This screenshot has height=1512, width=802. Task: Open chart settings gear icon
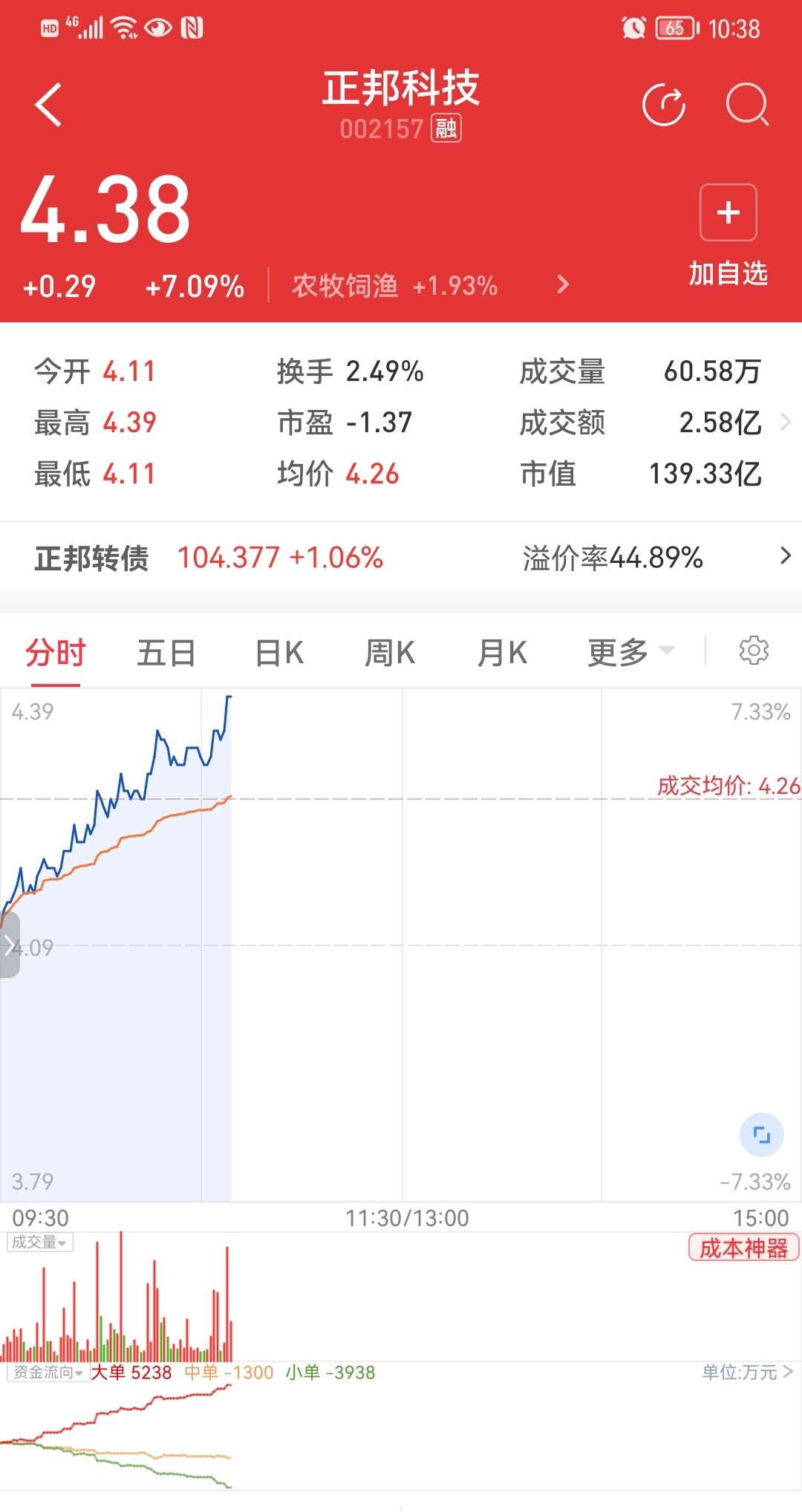pos(754,651)
